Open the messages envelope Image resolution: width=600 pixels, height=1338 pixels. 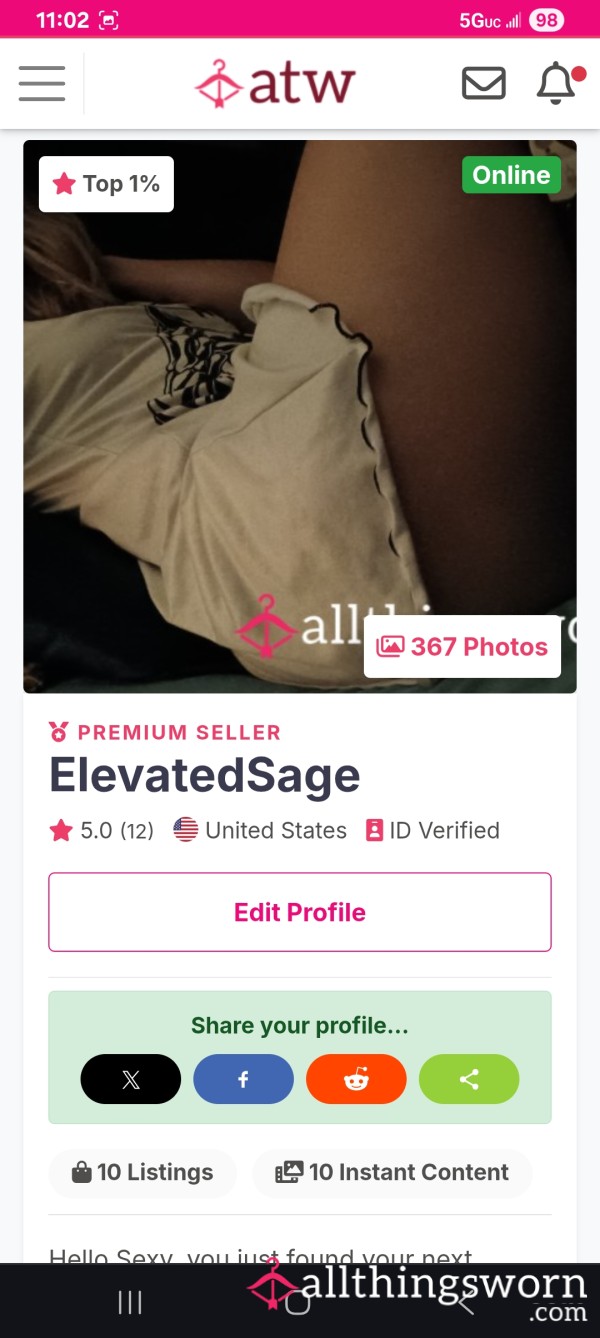point(483,84)
